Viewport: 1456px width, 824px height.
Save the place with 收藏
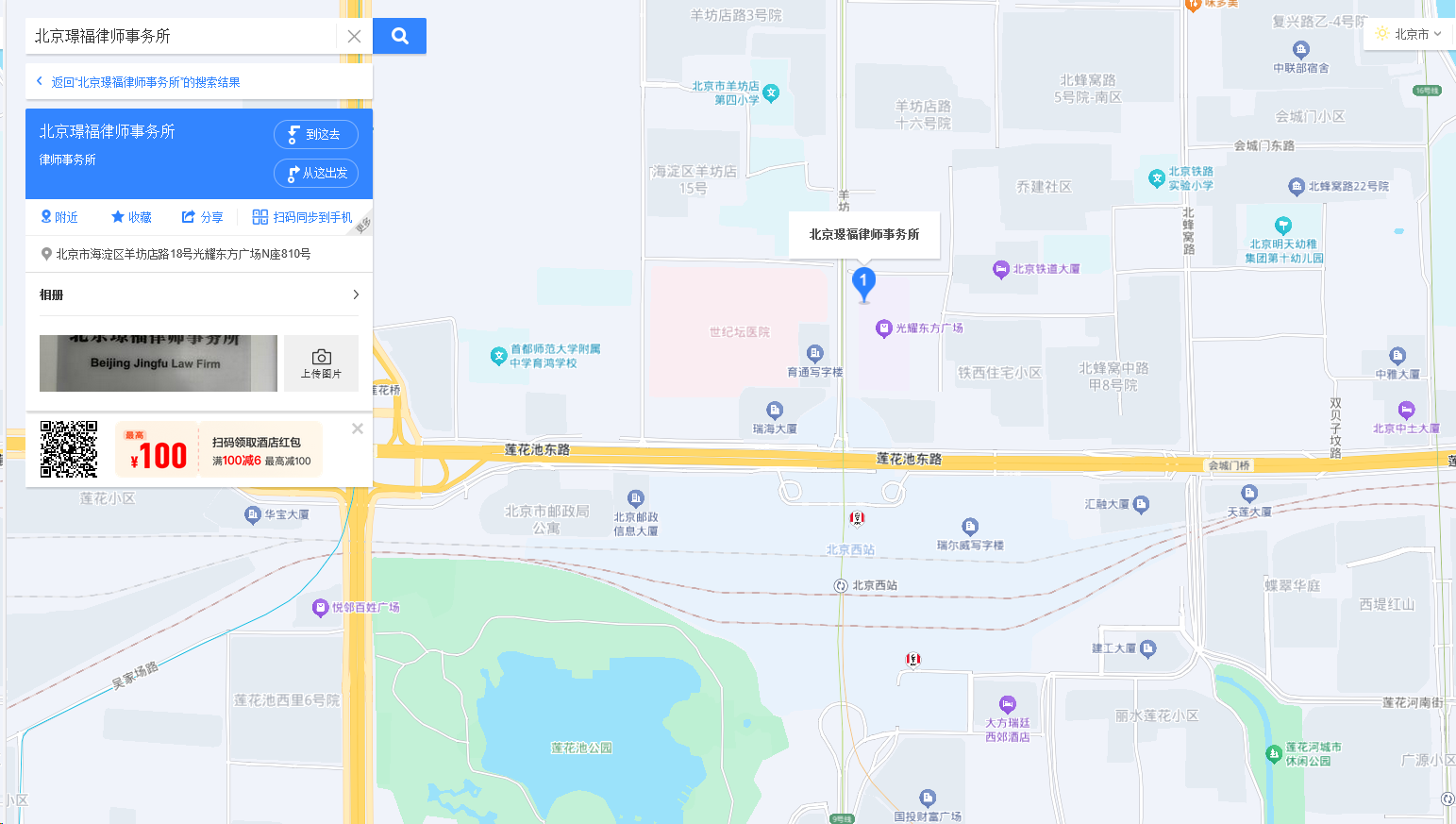pos(131,217)
